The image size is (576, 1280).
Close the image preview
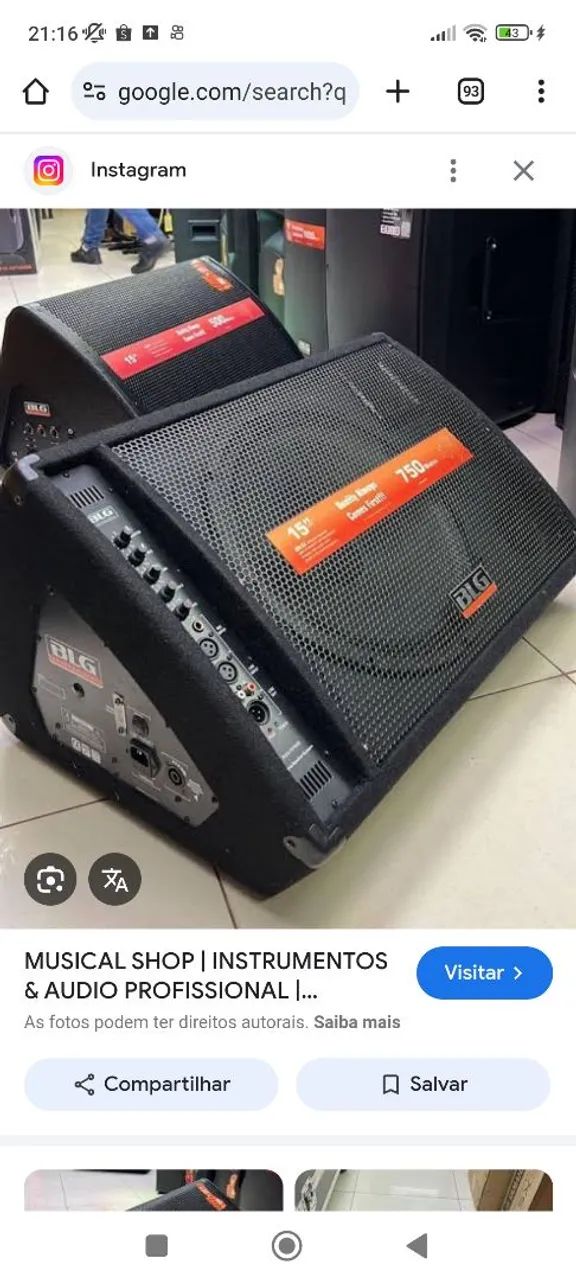pos(523,170)
